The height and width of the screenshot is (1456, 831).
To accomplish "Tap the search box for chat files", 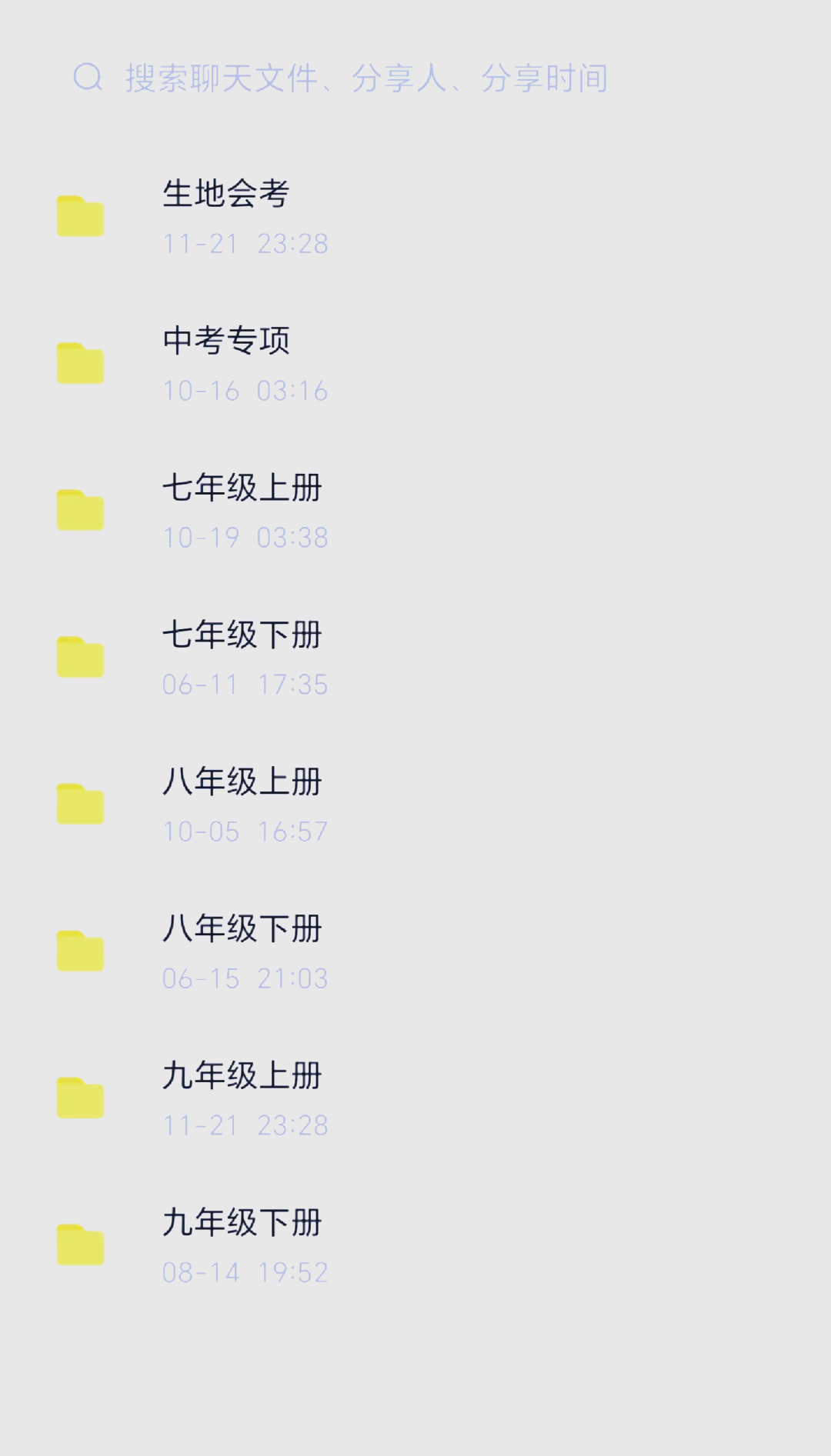I will pos(366,78).
